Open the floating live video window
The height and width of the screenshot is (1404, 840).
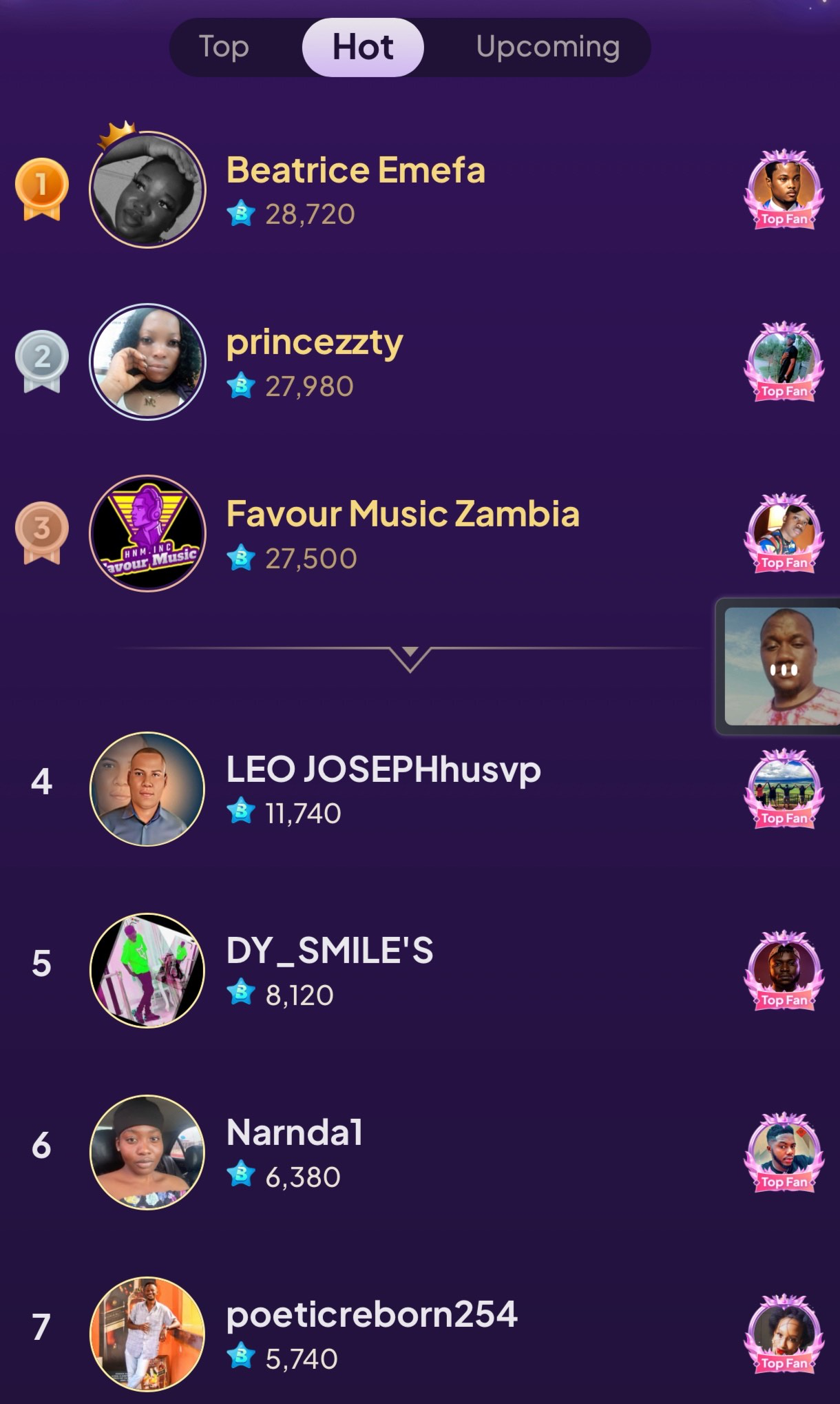(x=779, y=666)
